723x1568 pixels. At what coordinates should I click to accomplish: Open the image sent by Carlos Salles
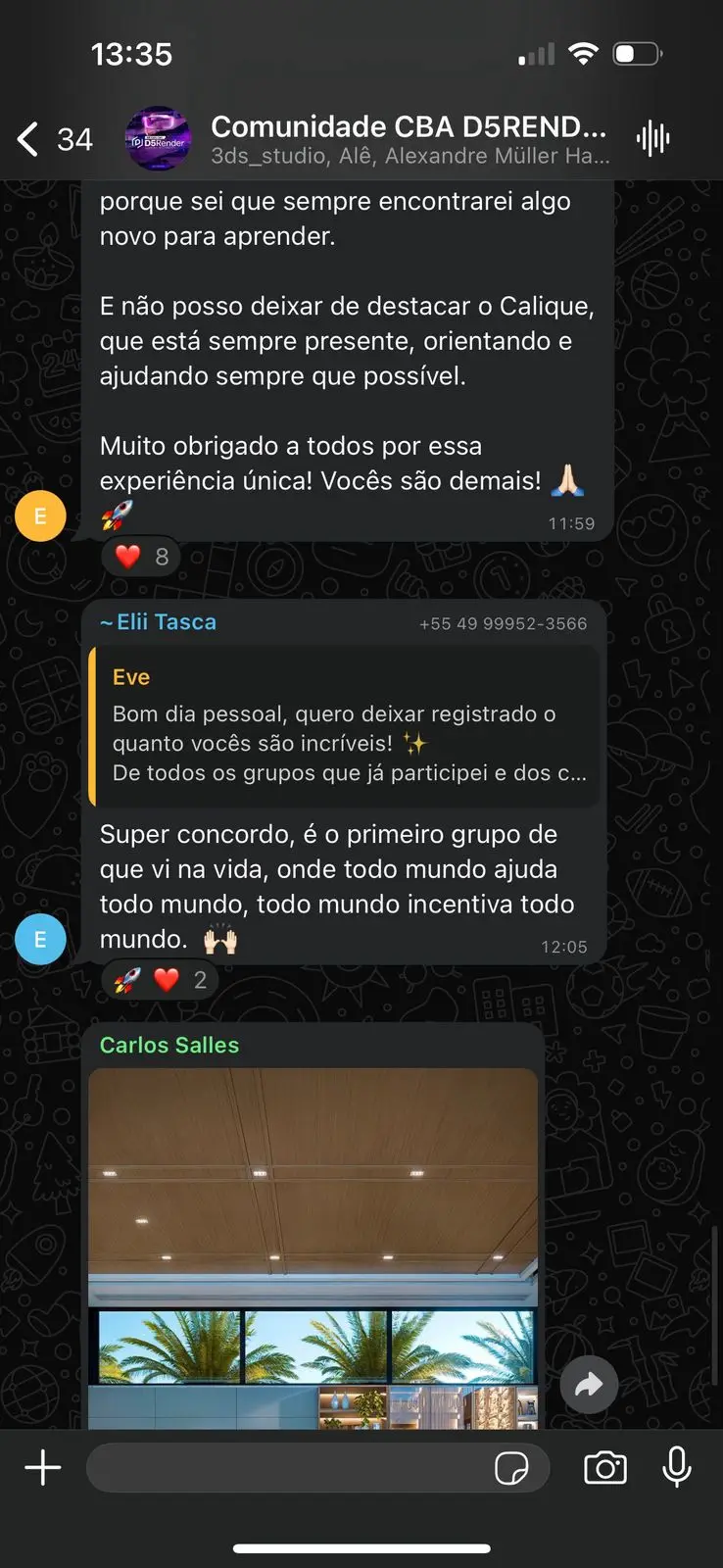tap(313, 1248)
